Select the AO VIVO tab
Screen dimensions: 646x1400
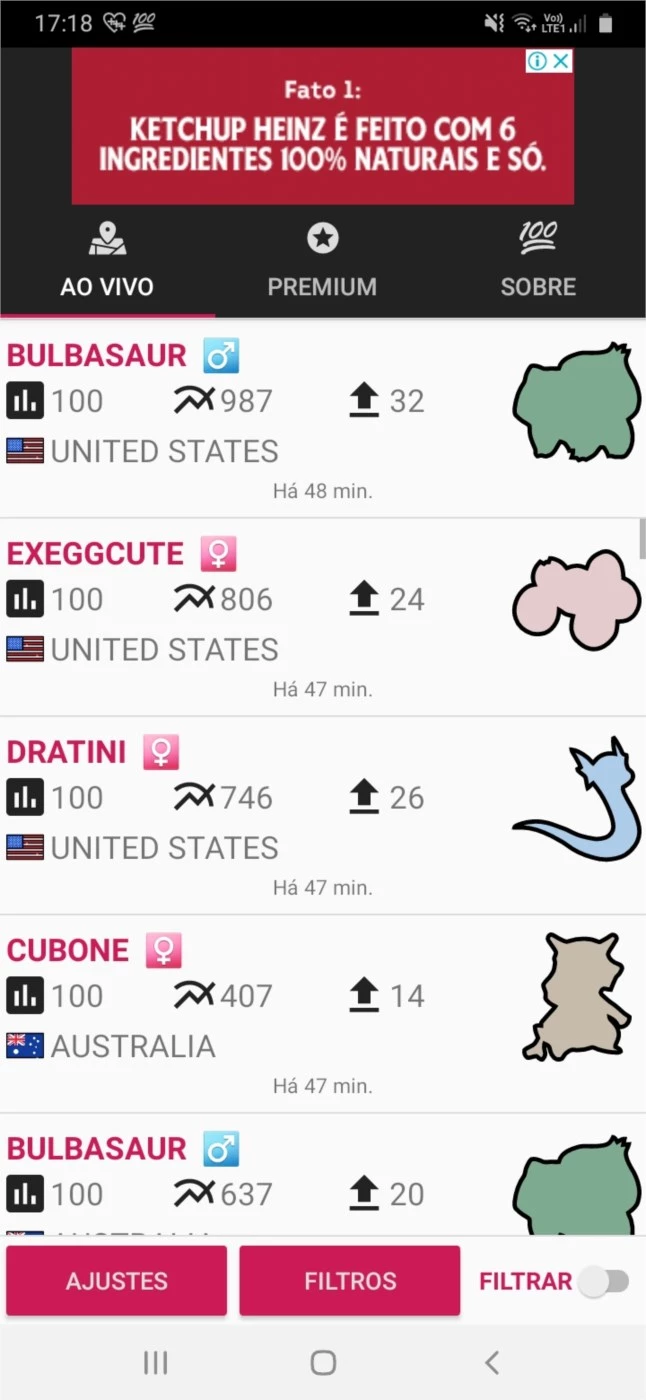pyautogui.click(x=107, y=262)
